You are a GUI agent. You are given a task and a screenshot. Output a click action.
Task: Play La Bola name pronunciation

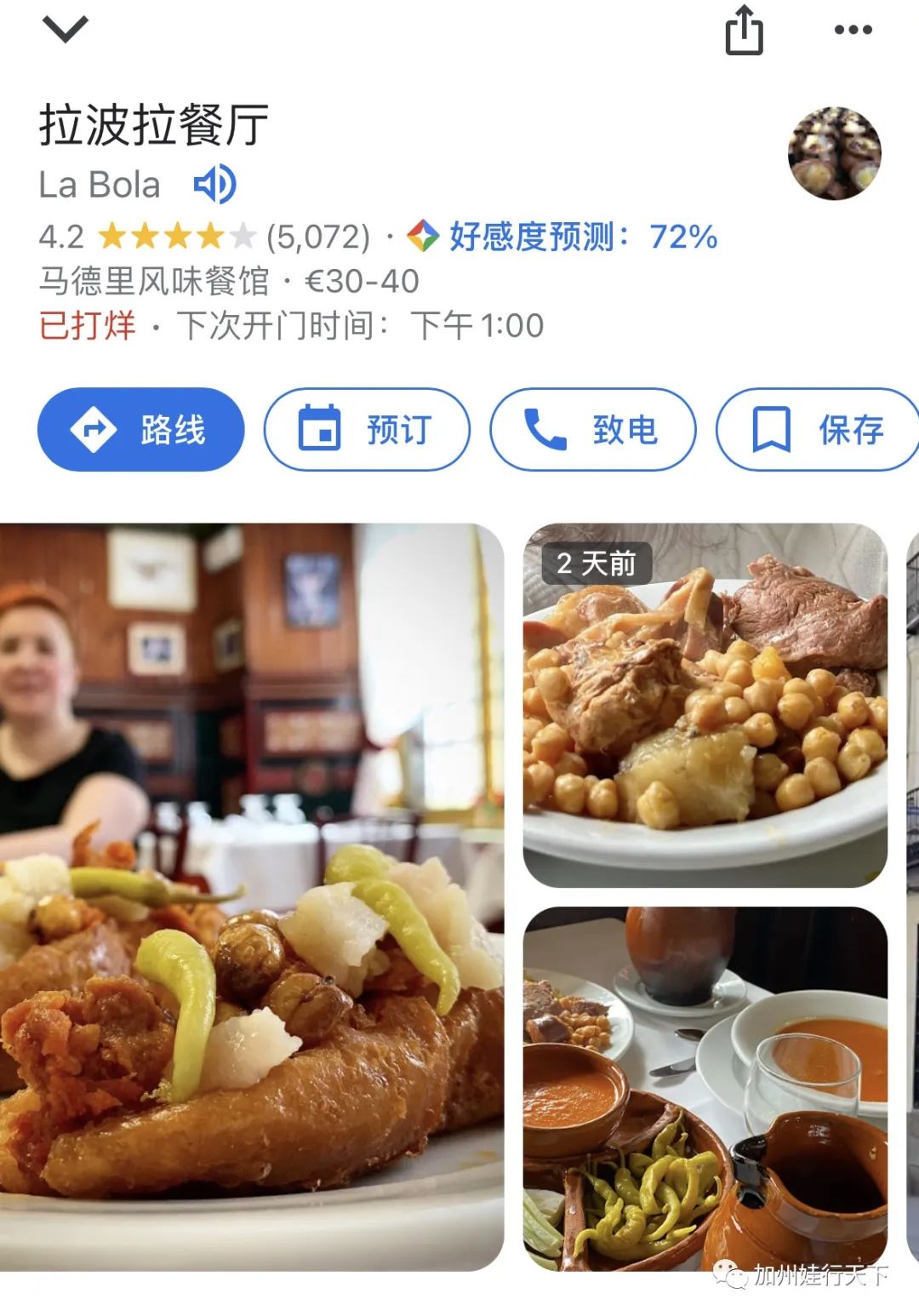(x=214, y=184)
